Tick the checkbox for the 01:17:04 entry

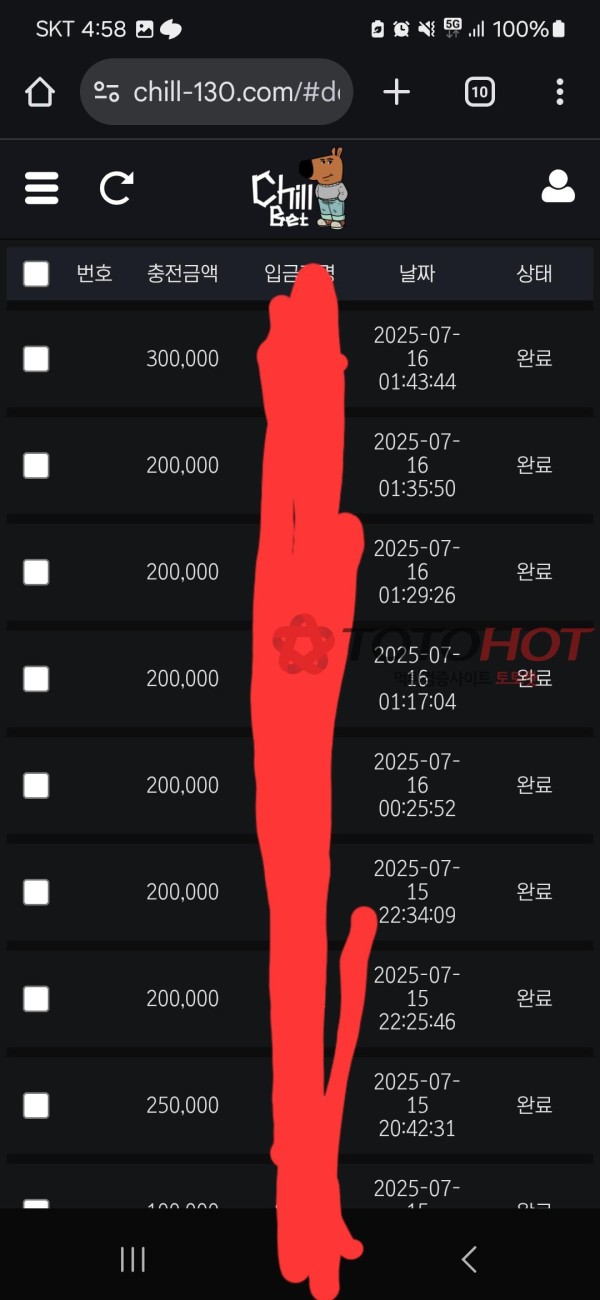(x=36, y=679)
